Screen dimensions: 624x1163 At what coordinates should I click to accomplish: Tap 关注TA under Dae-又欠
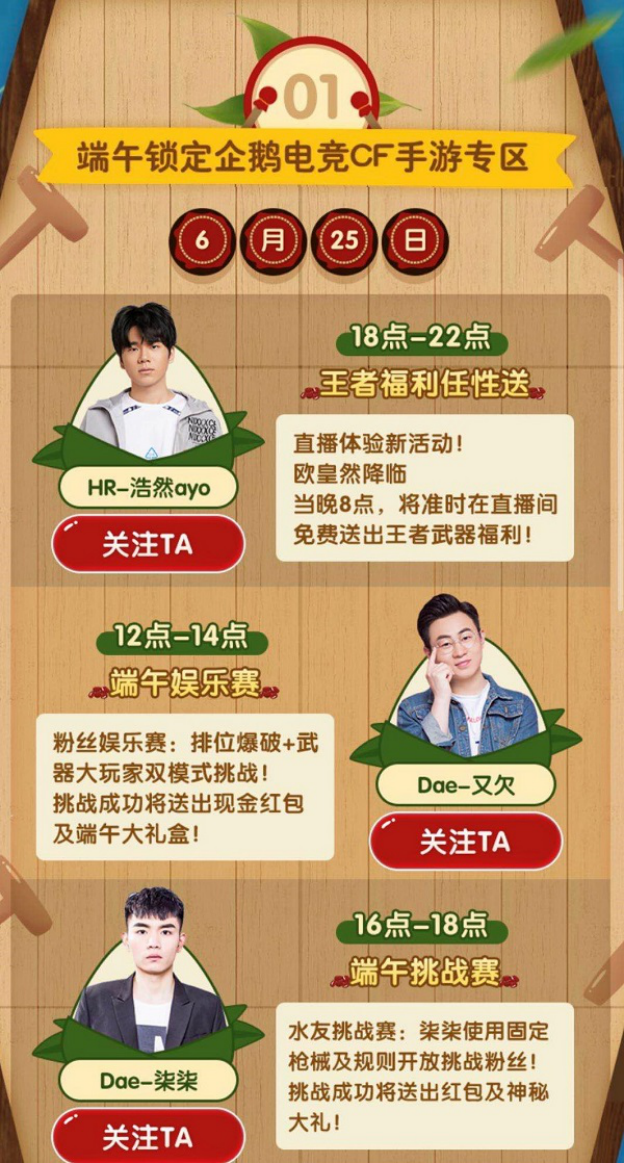(x=465, y=841)
